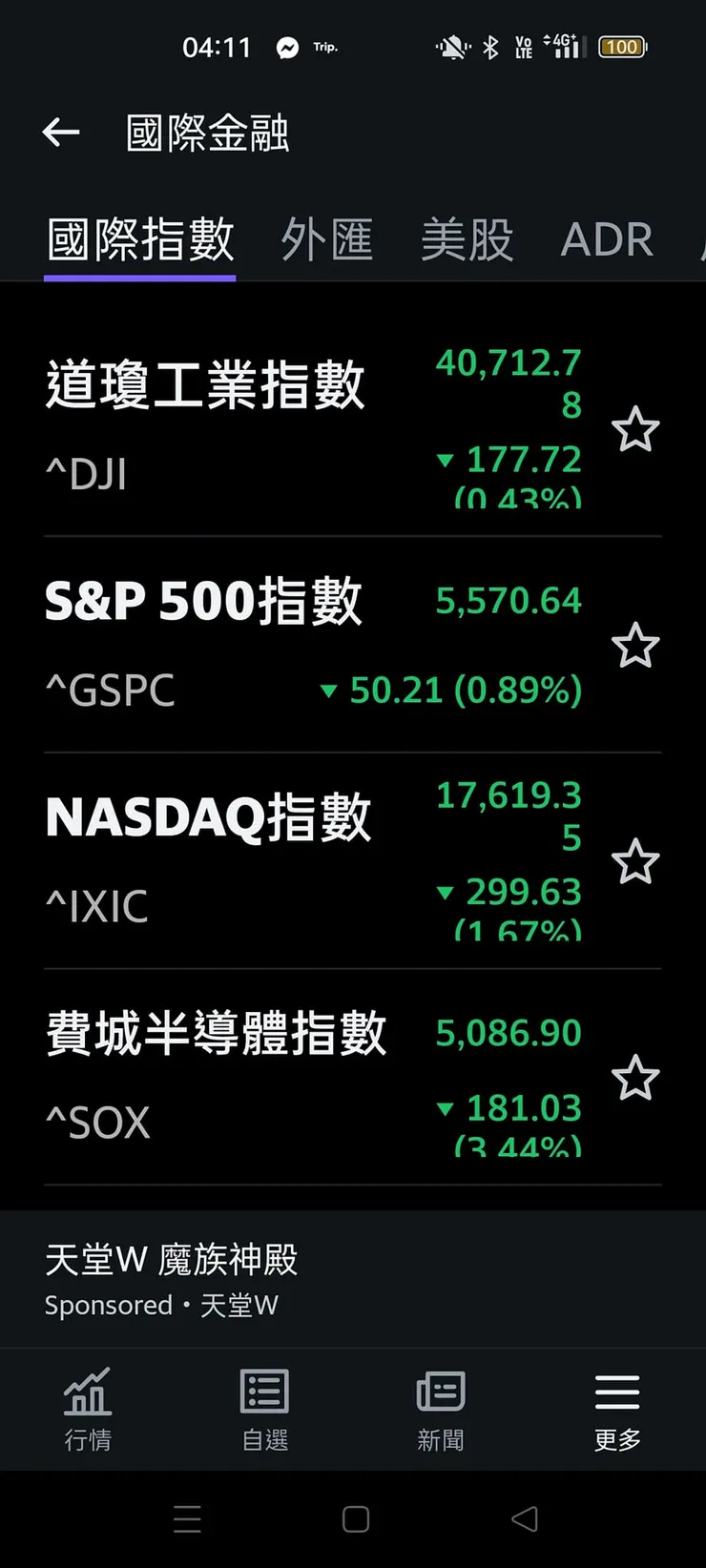Open S&P 500指數 details
The image size is (706, 1568).
203,603
